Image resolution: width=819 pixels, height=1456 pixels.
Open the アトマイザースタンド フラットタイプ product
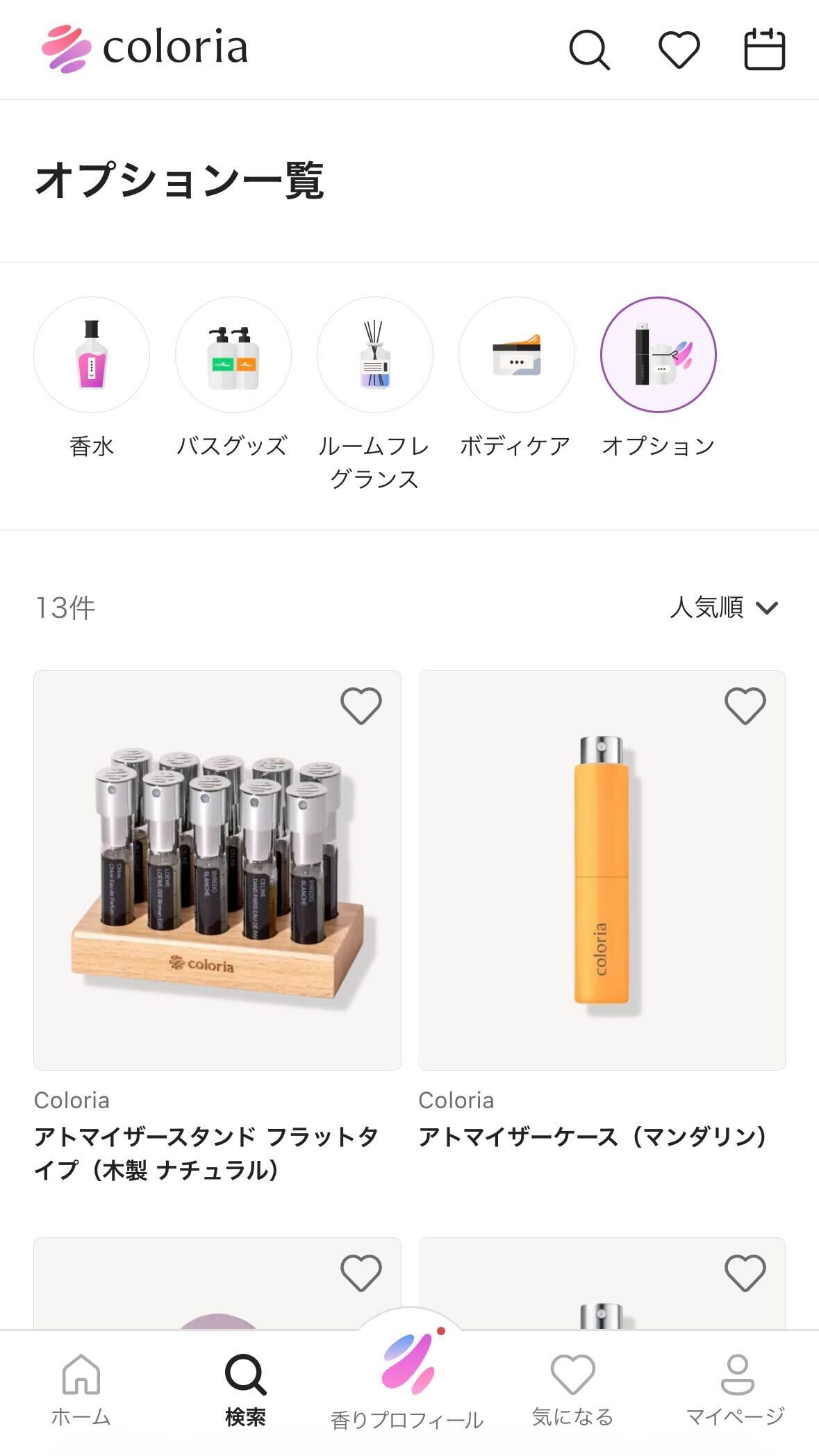(217, 870)
